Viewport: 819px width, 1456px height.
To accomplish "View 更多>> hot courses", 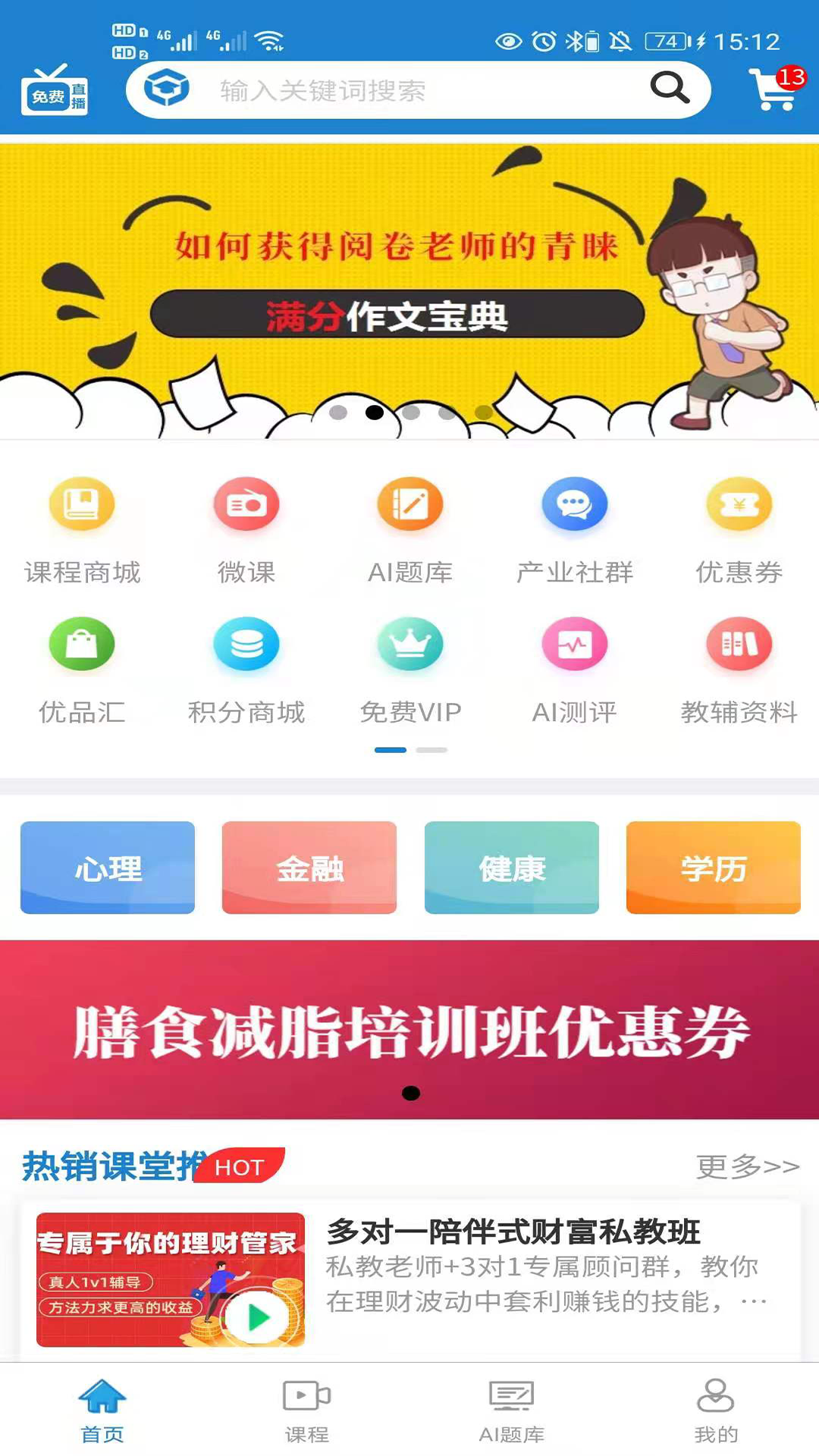I will [x=748, y=1166].
